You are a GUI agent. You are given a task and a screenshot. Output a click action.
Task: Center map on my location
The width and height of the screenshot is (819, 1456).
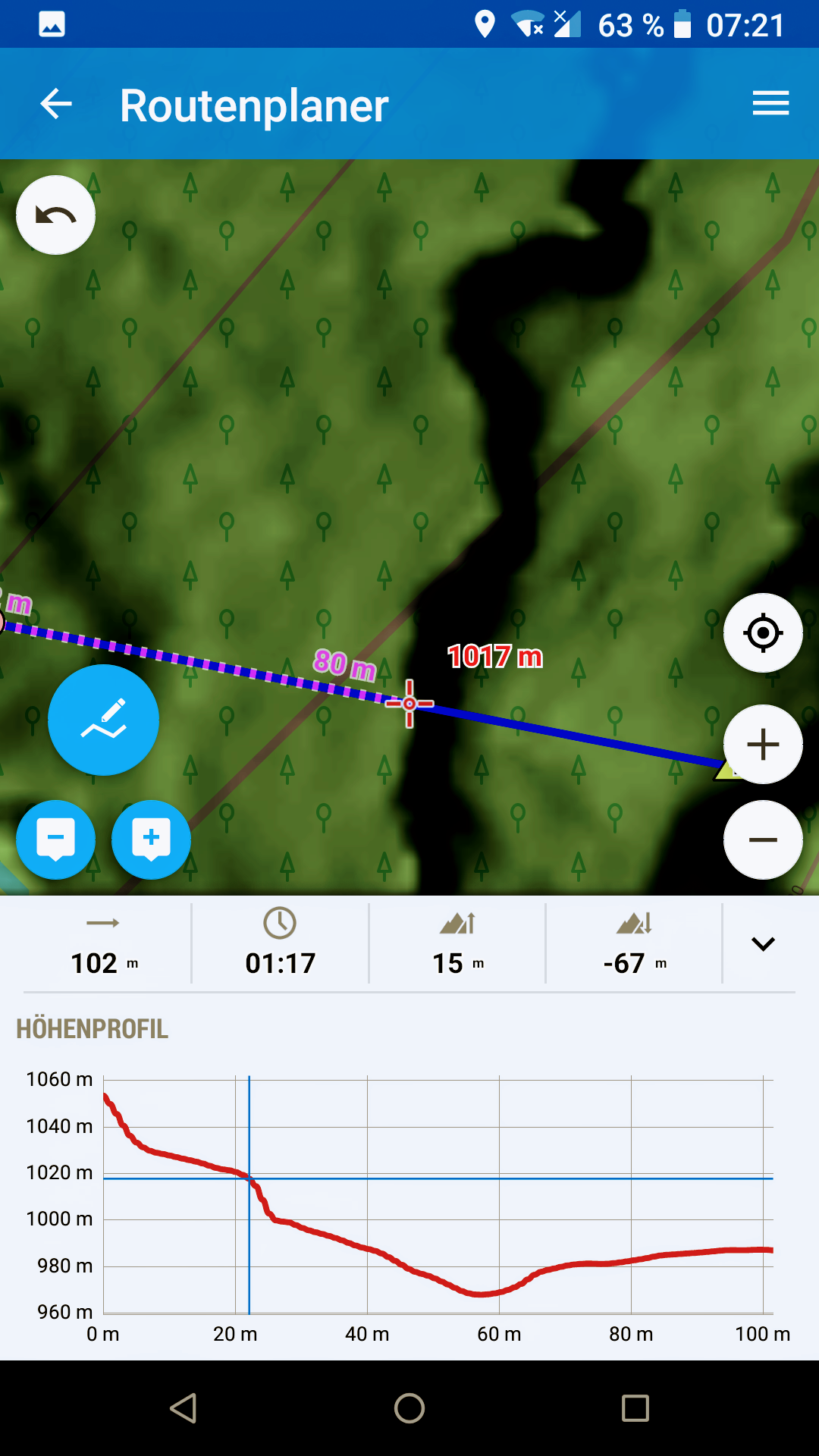763,632
